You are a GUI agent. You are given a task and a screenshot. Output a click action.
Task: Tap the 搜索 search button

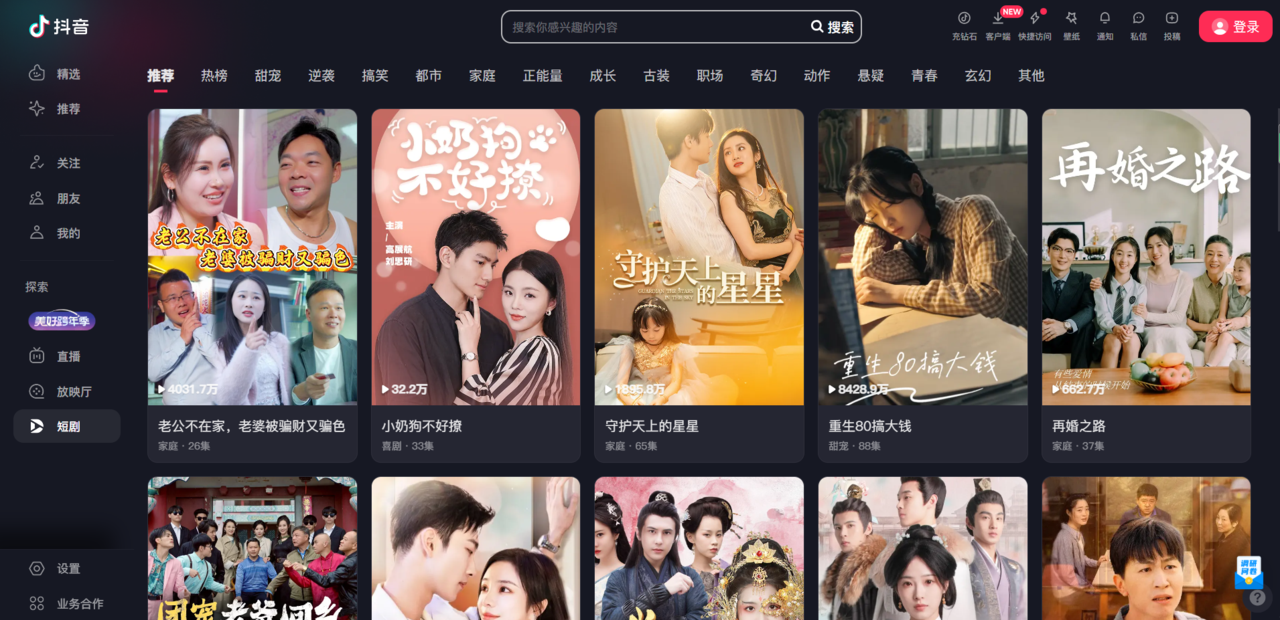point(832,27)
